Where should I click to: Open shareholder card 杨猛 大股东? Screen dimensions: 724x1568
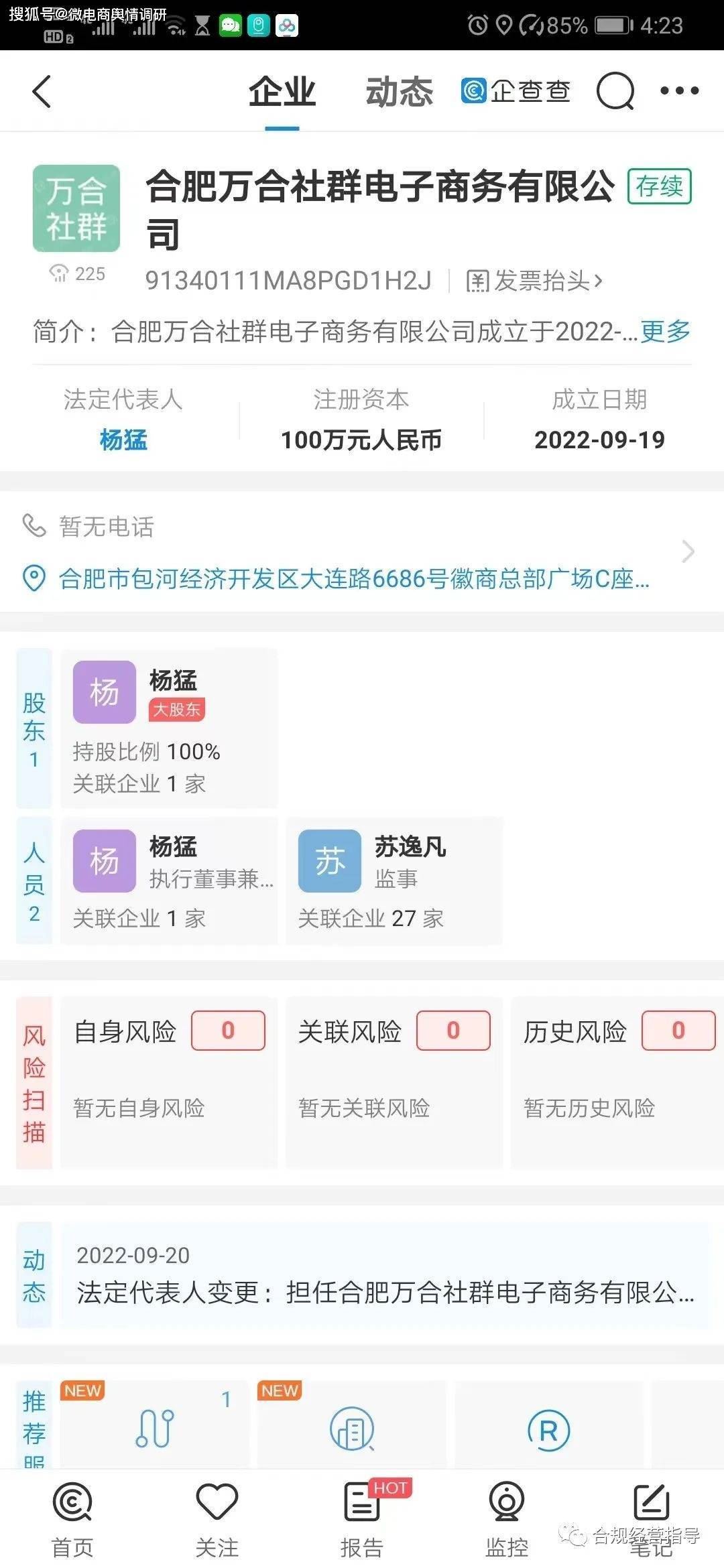169,728
